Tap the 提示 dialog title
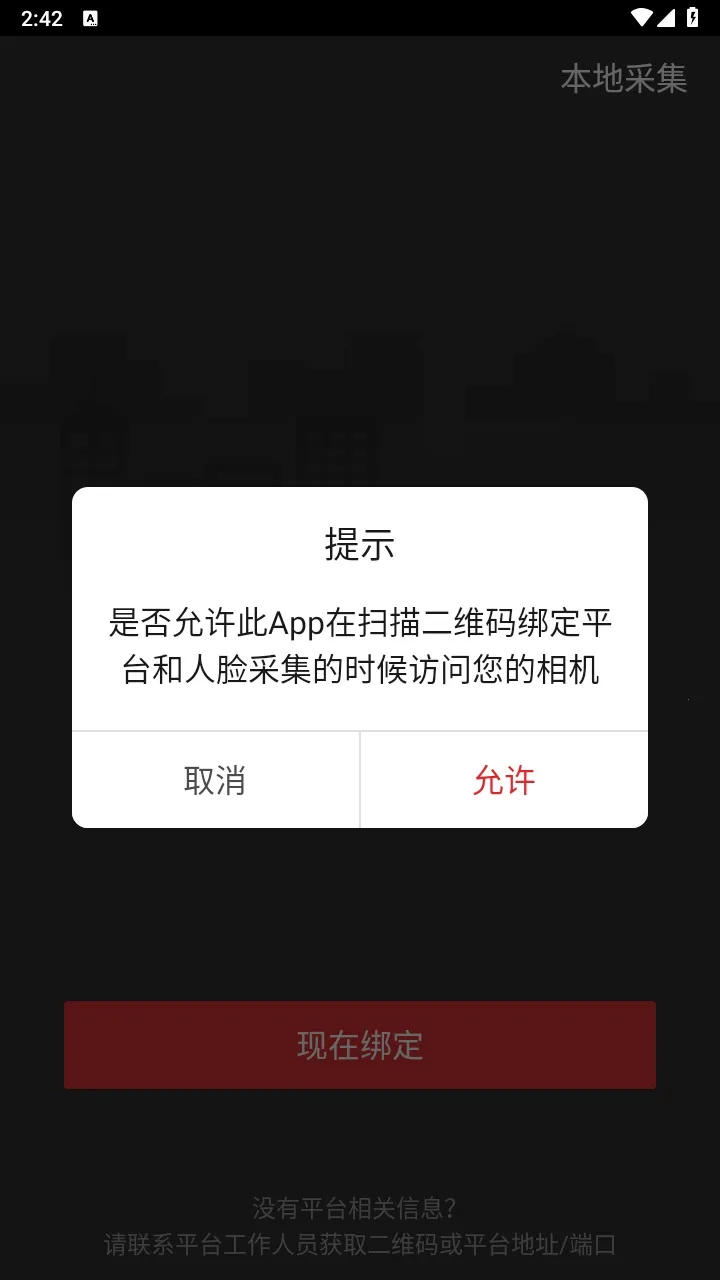The width and height of the screenshot is (720, 1280). (359, 546)
